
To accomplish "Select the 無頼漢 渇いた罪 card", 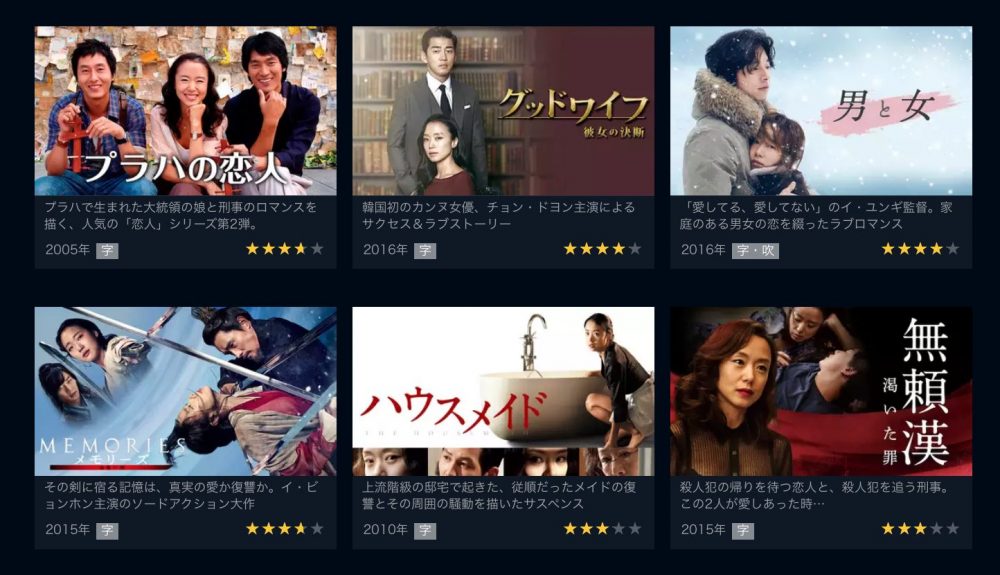I will [820, 392].
